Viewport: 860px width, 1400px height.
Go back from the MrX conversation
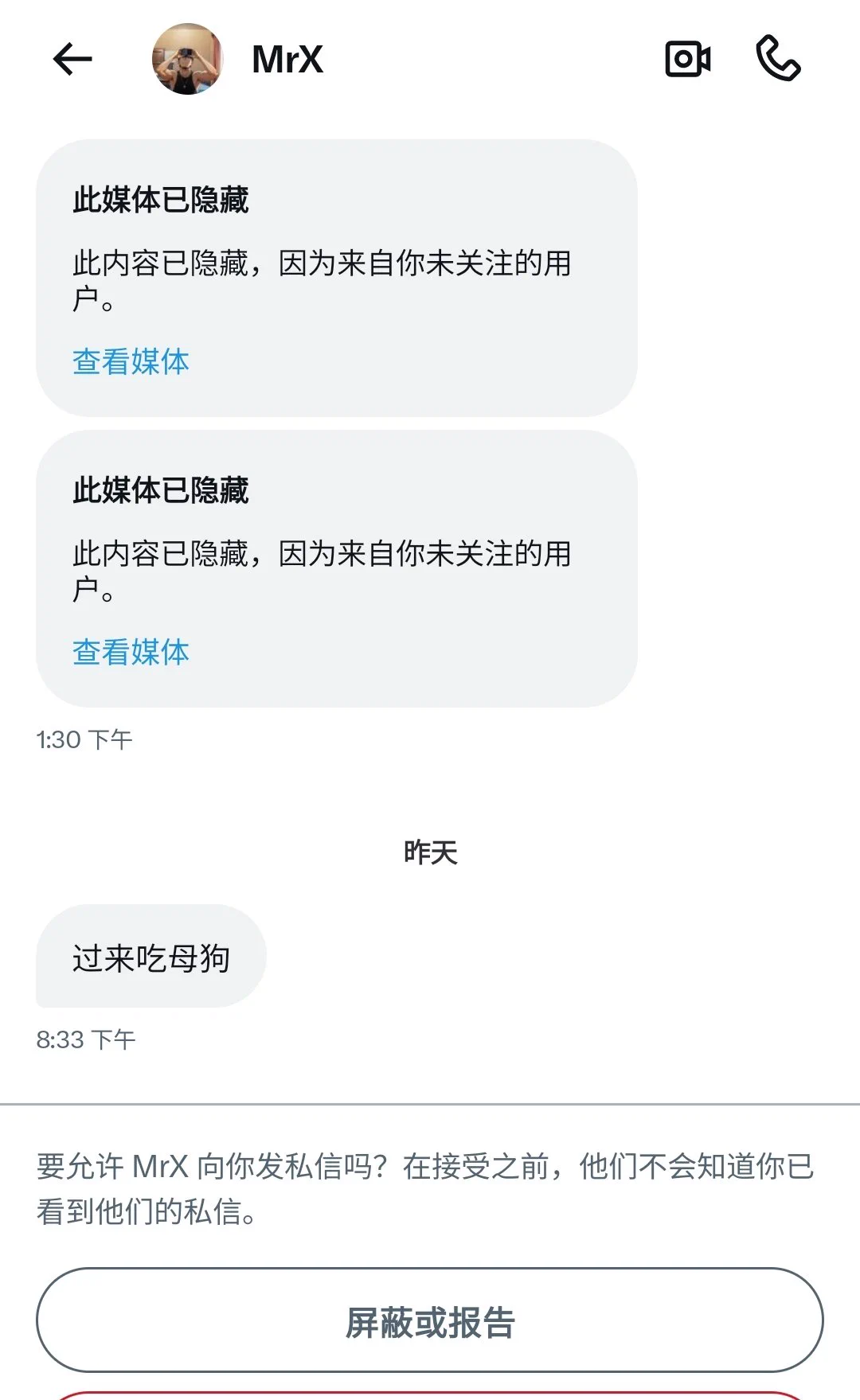72,60
